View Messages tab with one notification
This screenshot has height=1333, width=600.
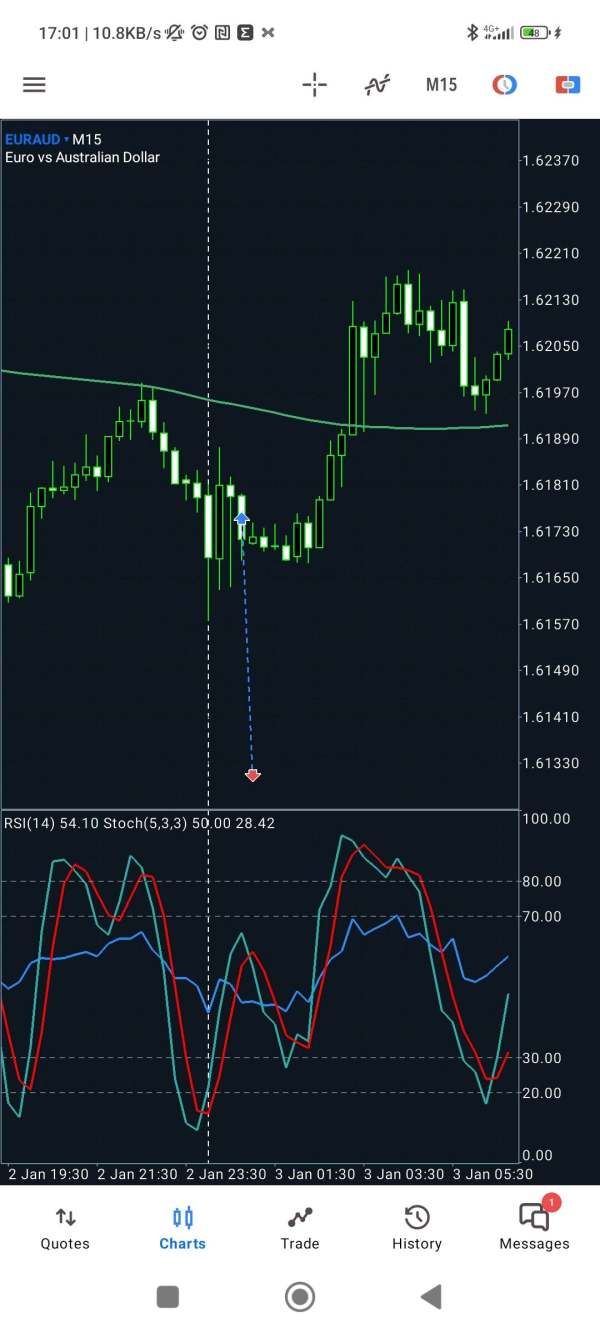pyautogui.click(x=534, y=1228)
